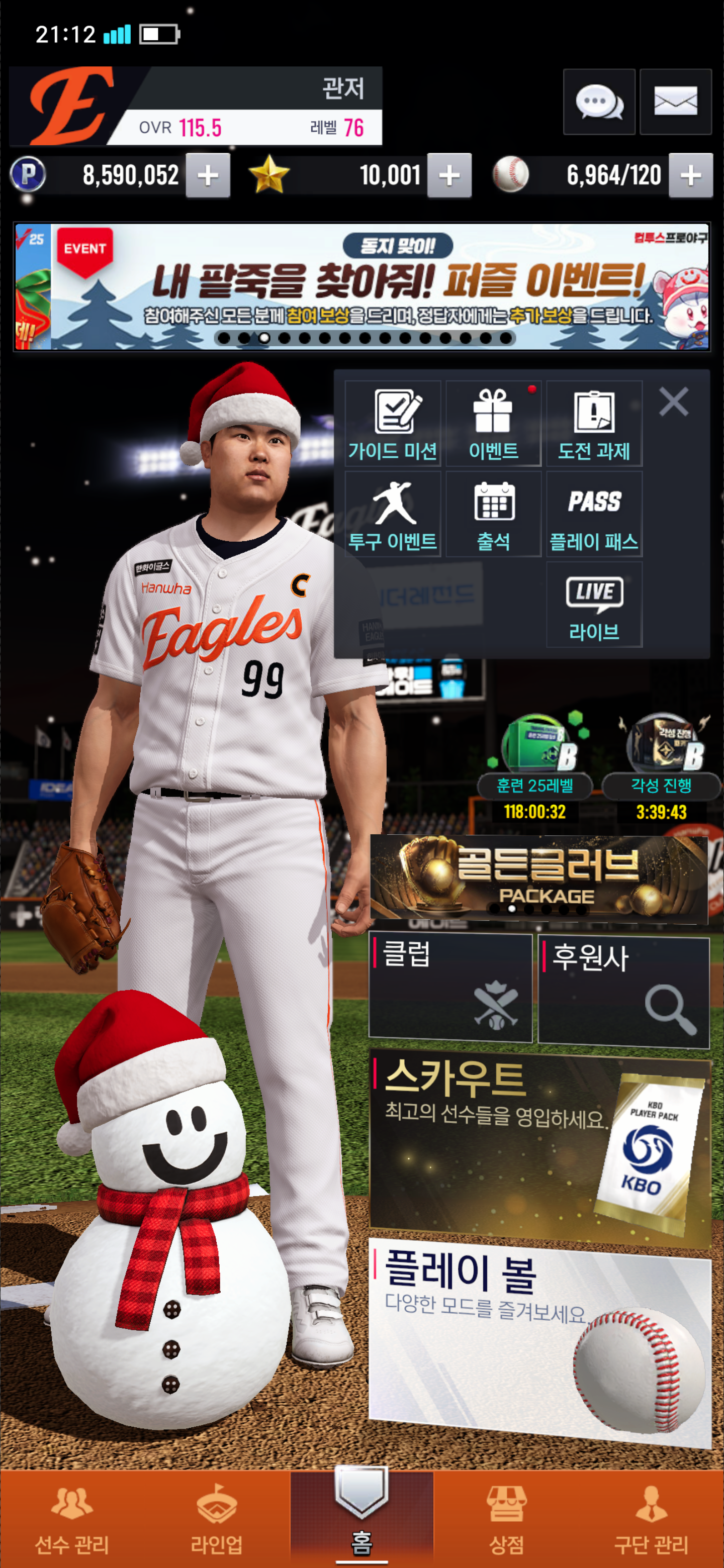This screenshot has width=724, height=1568.
Task: Open the puzzle event banner
Action: coord(361,286)
